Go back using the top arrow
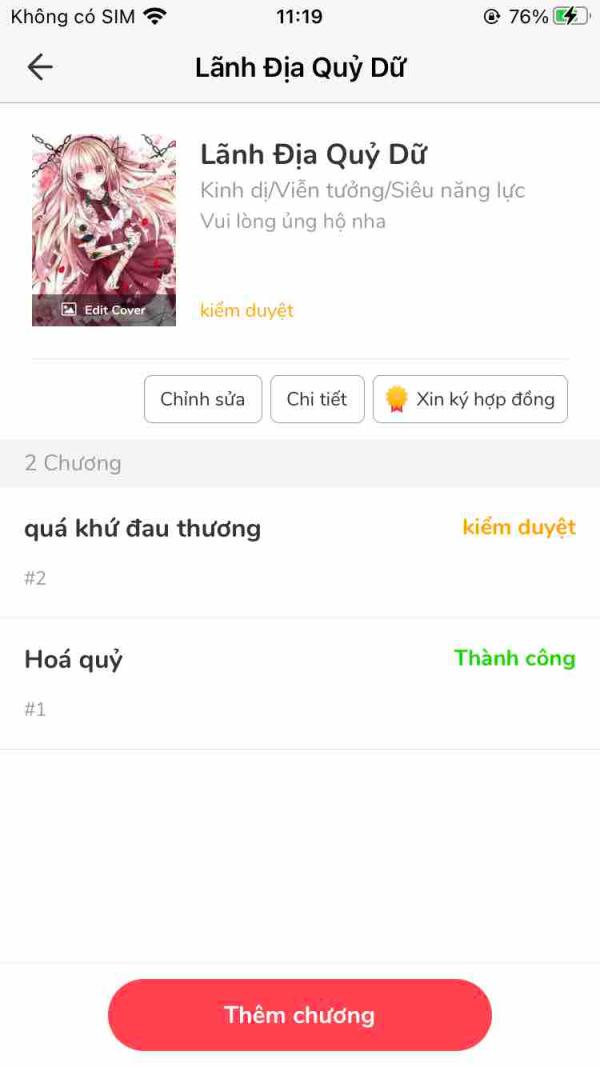The image size is (600, 1067). 40,67
